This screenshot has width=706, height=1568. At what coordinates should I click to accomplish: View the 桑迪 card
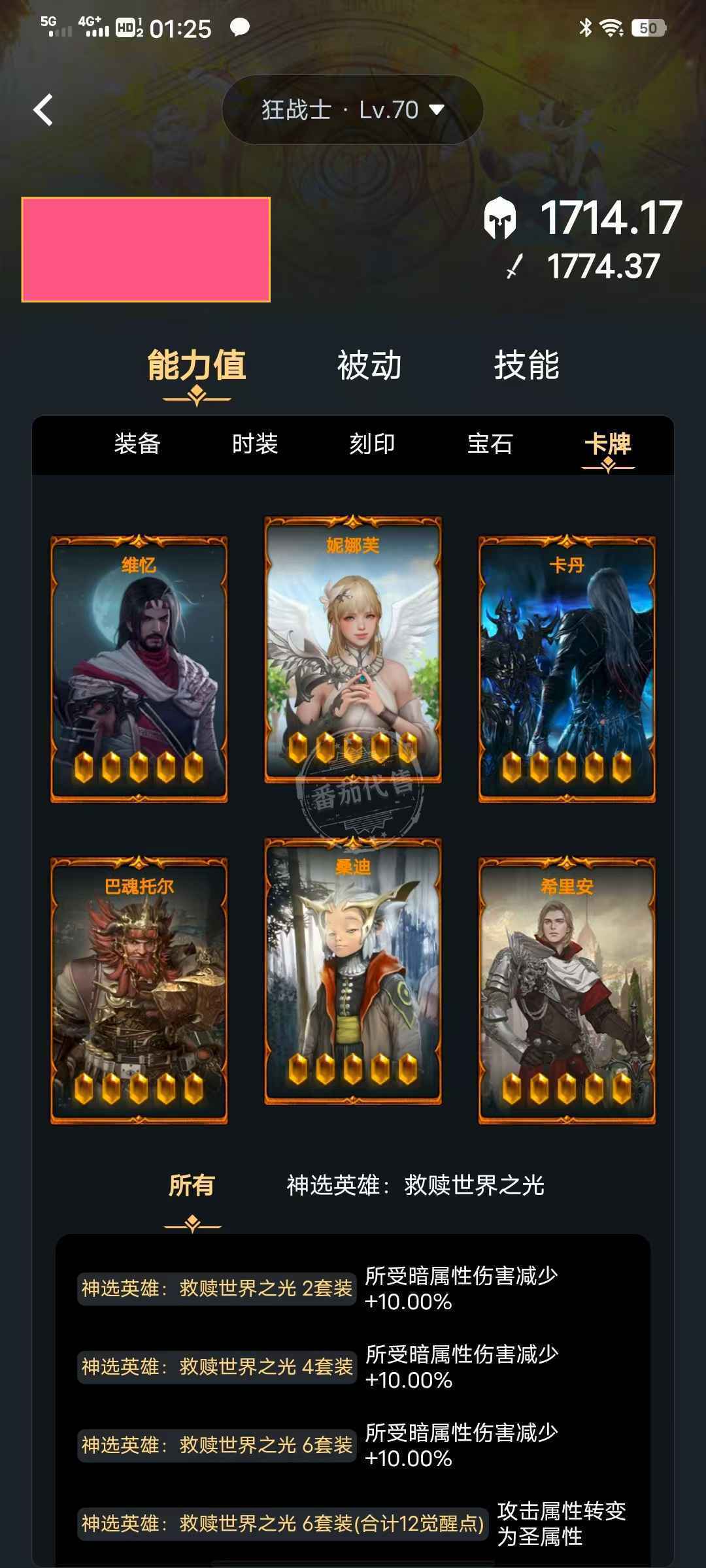(x=353, y=972)
